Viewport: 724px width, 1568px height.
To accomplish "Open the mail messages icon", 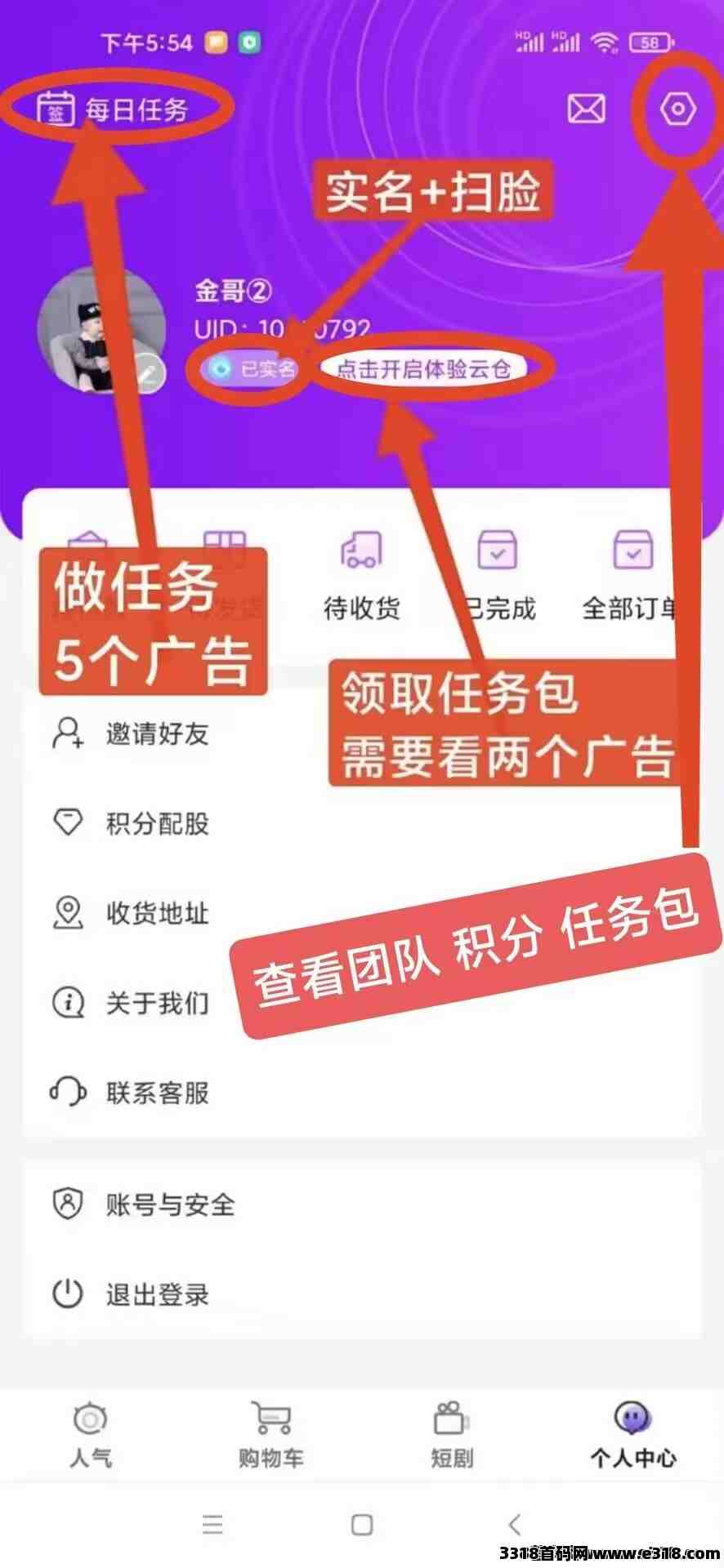I will tap(586, 109).
